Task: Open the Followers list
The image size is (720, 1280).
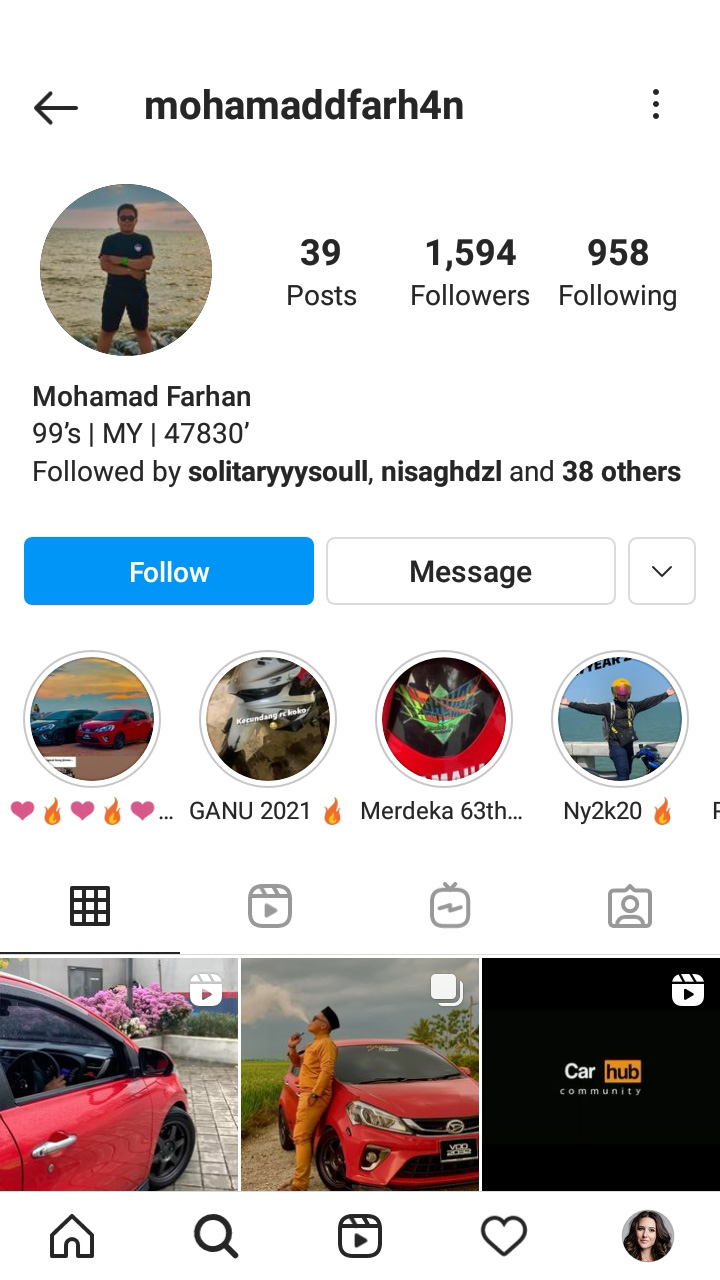Action: click(470, 272)
